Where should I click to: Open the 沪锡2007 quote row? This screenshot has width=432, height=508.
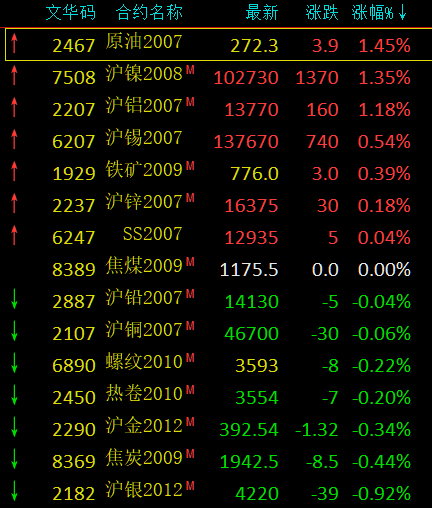[216, 141]
